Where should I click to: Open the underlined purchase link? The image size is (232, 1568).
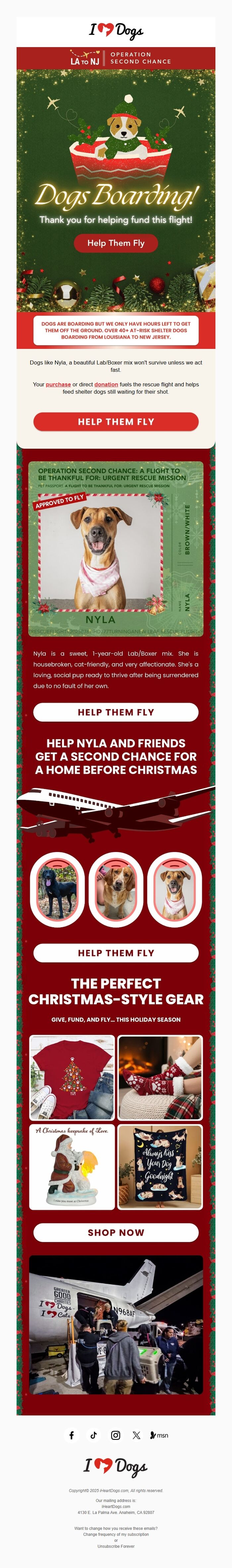point(58,384)
